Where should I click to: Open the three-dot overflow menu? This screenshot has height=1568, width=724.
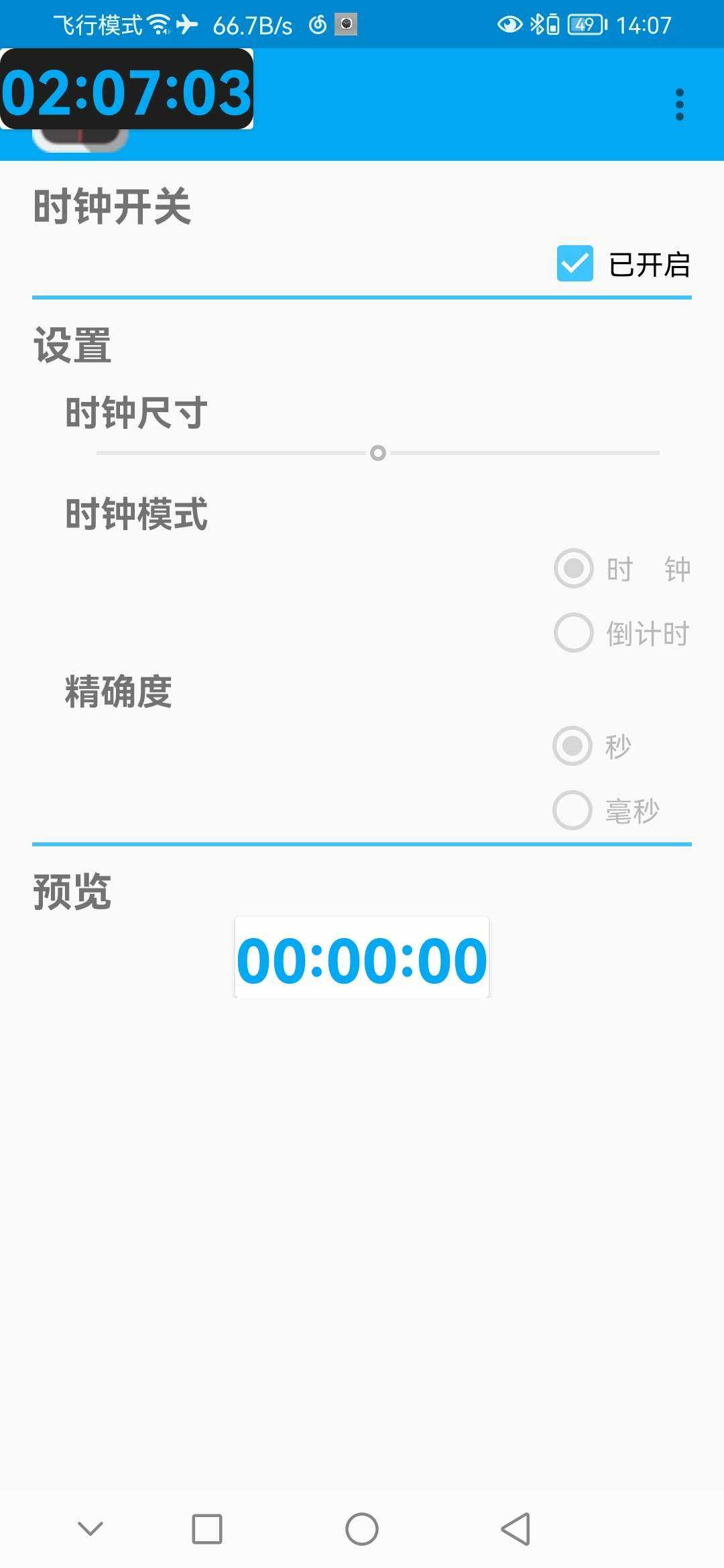click(x=679, y=105)
